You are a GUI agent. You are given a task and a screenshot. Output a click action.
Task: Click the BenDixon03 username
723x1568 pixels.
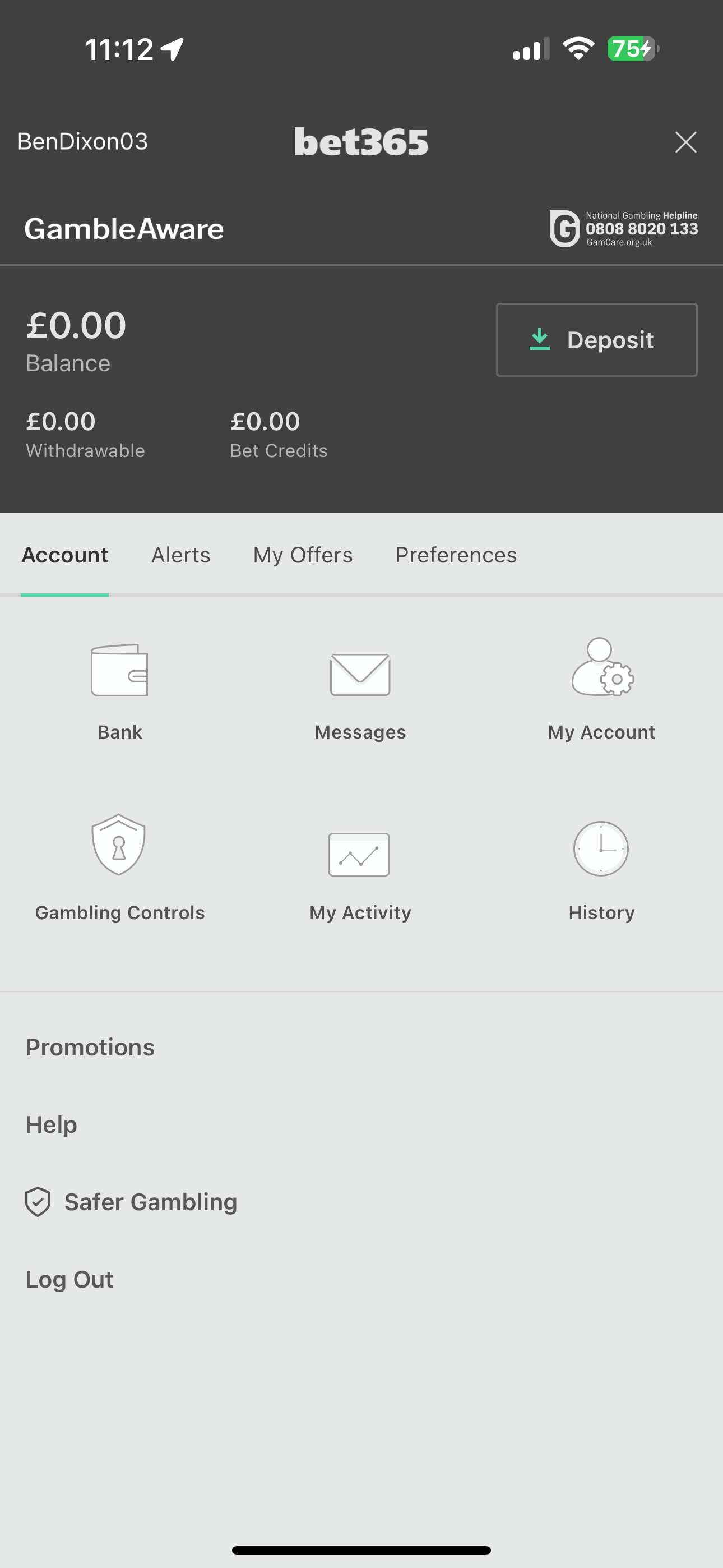coord(82,141)
